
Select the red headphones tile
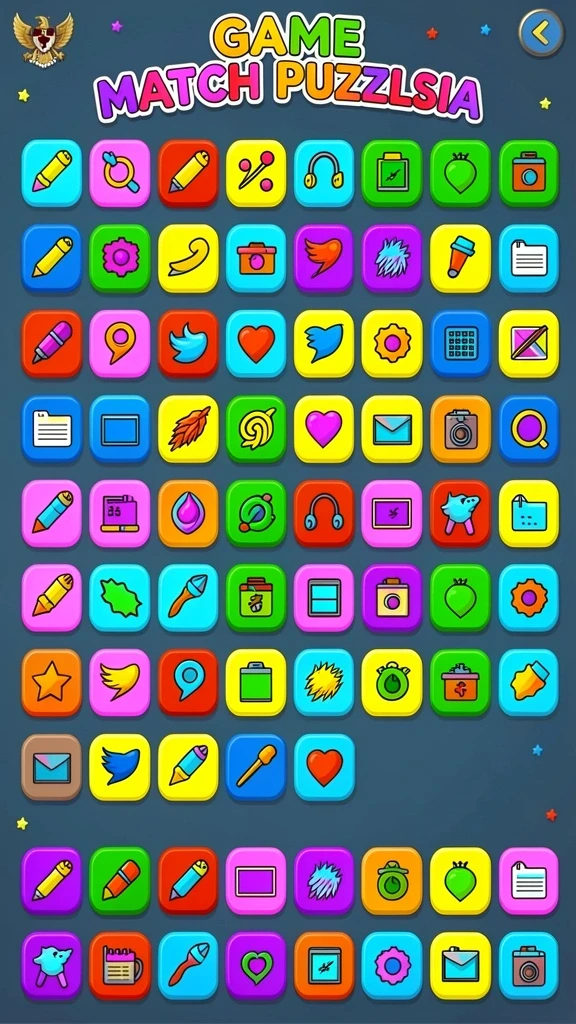pyautogui.click(x=324, y=513)
